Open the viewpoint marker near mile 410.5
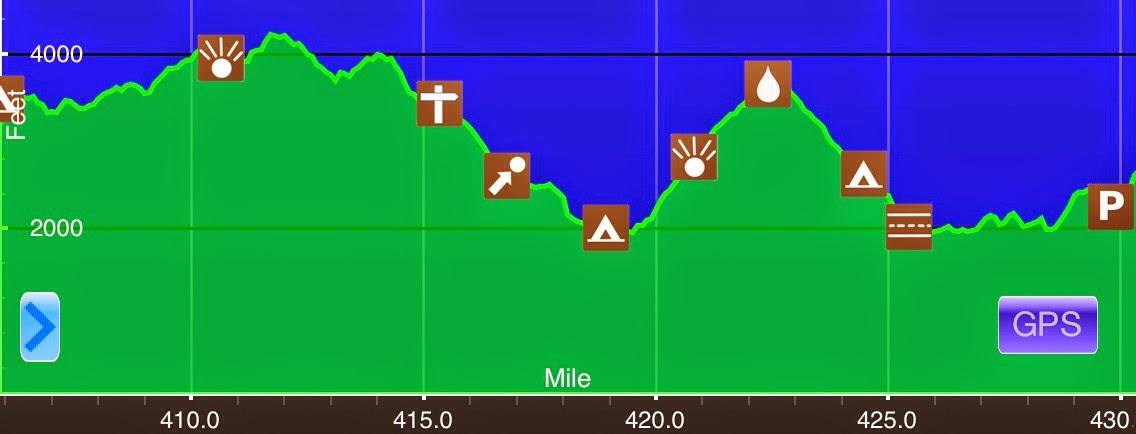This screenshot has height=434, width=1136. [221, 58]
